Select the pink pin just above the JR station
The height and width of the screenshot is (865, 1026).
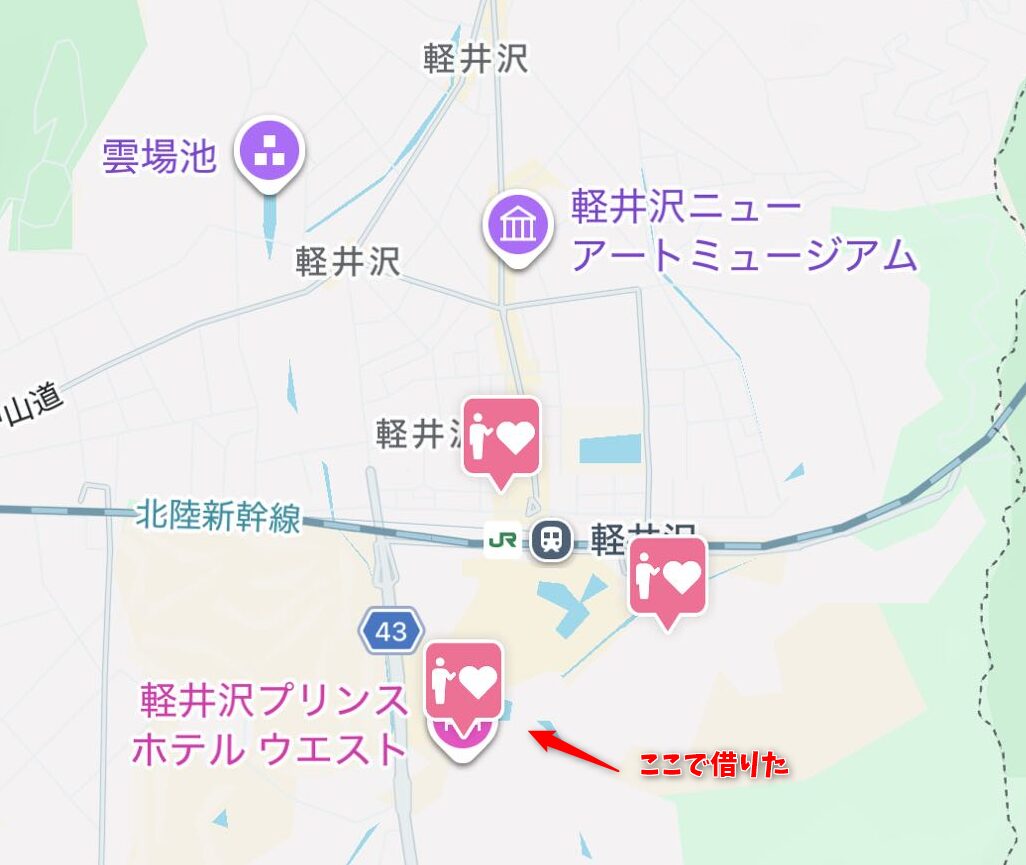[x=501, y=437]
